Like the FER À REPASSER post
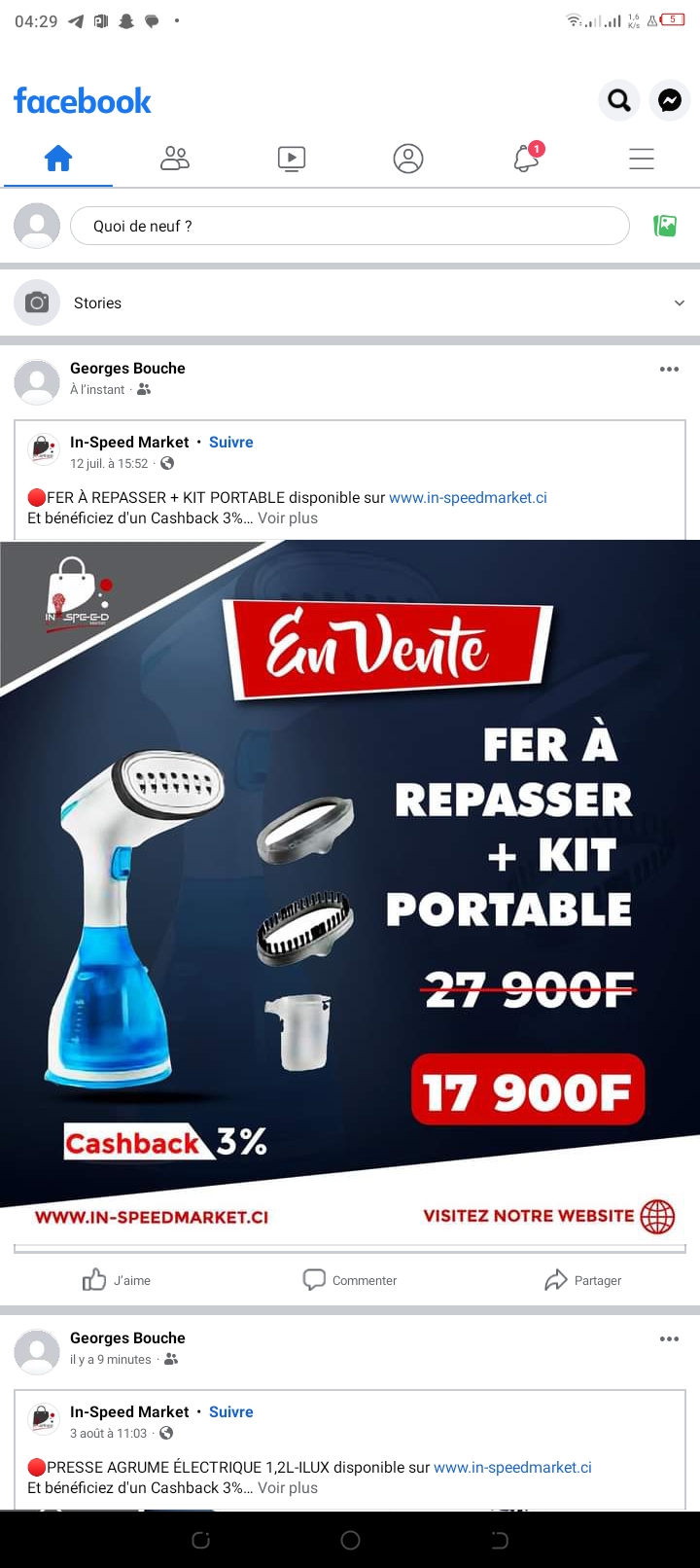This screenshot has height=1568, width=700. click(x=117, y=1280)
